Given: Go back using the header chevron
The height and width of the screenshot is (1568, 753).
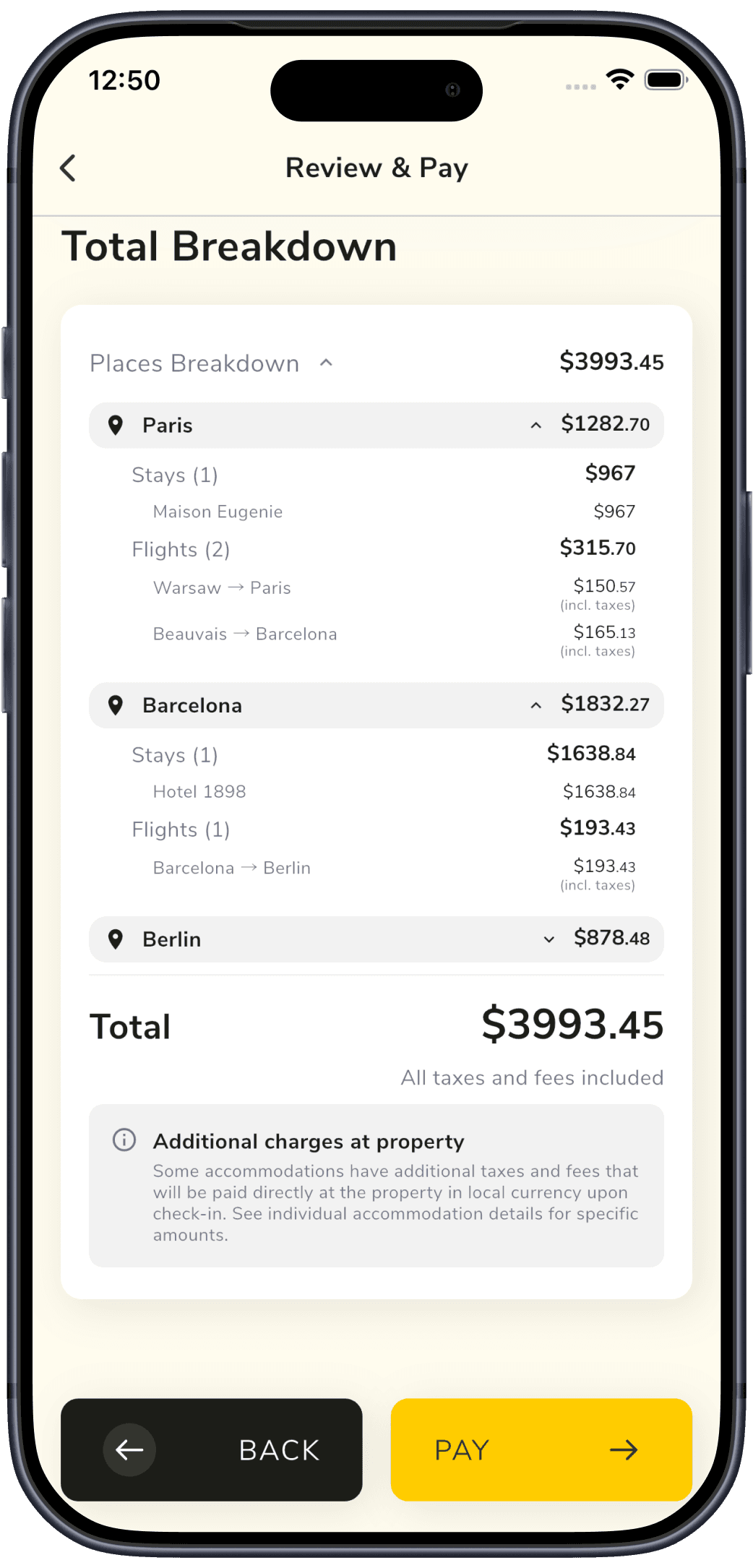Looking at the screenshot, I should pos(68,168).
